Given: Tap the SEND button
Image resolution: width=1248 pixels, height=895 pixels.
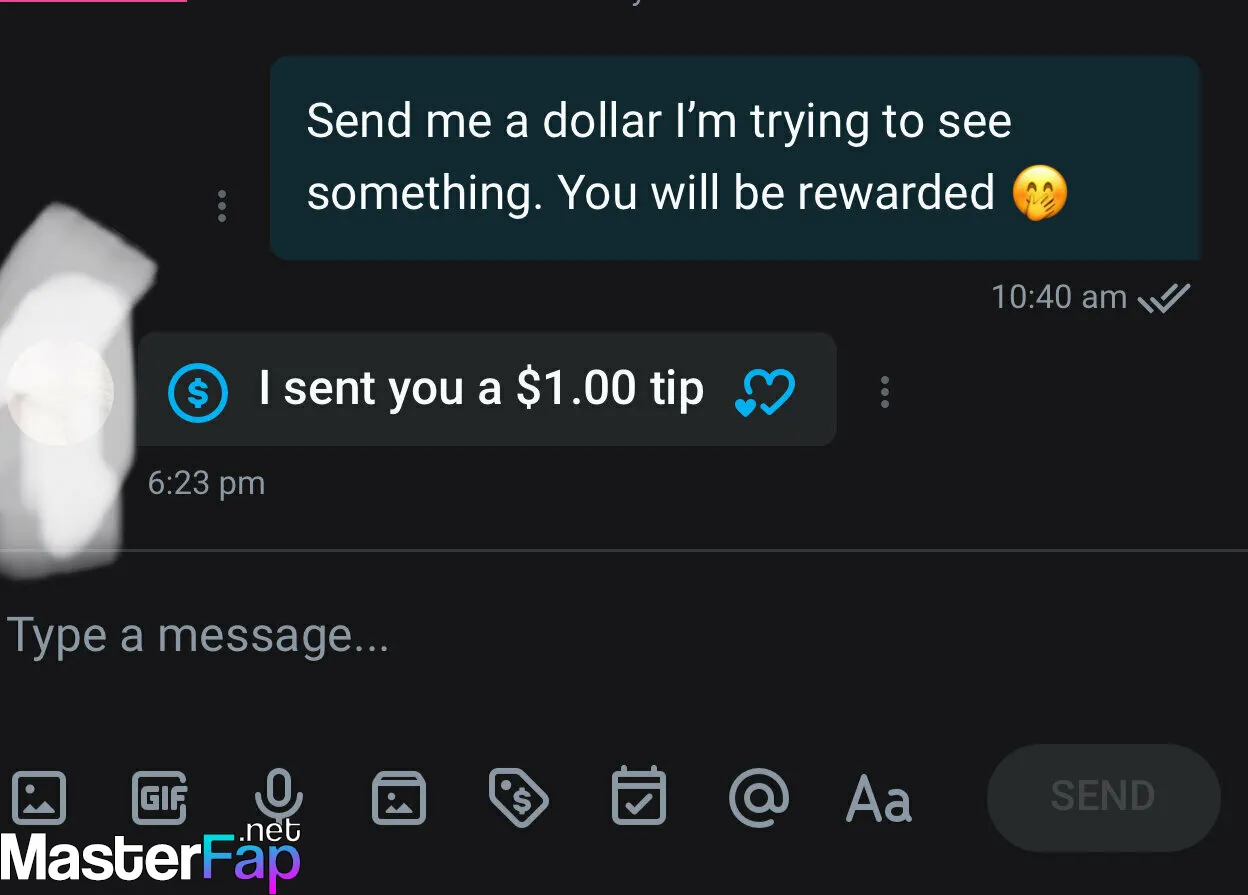Looking at the screenshot, I should (1103, 797).
